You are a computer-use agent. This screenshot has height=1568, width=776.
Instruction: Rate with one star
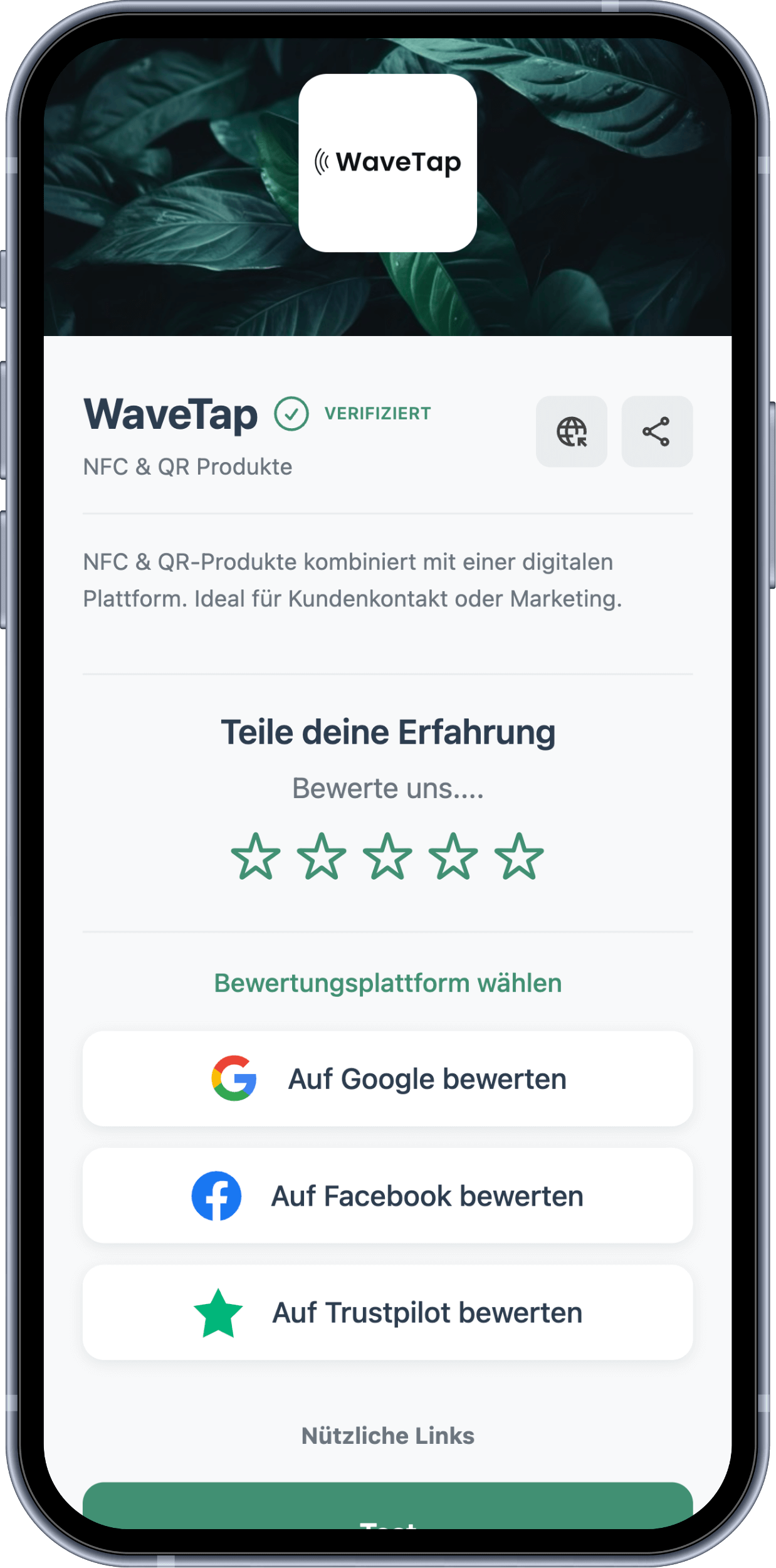256,857
